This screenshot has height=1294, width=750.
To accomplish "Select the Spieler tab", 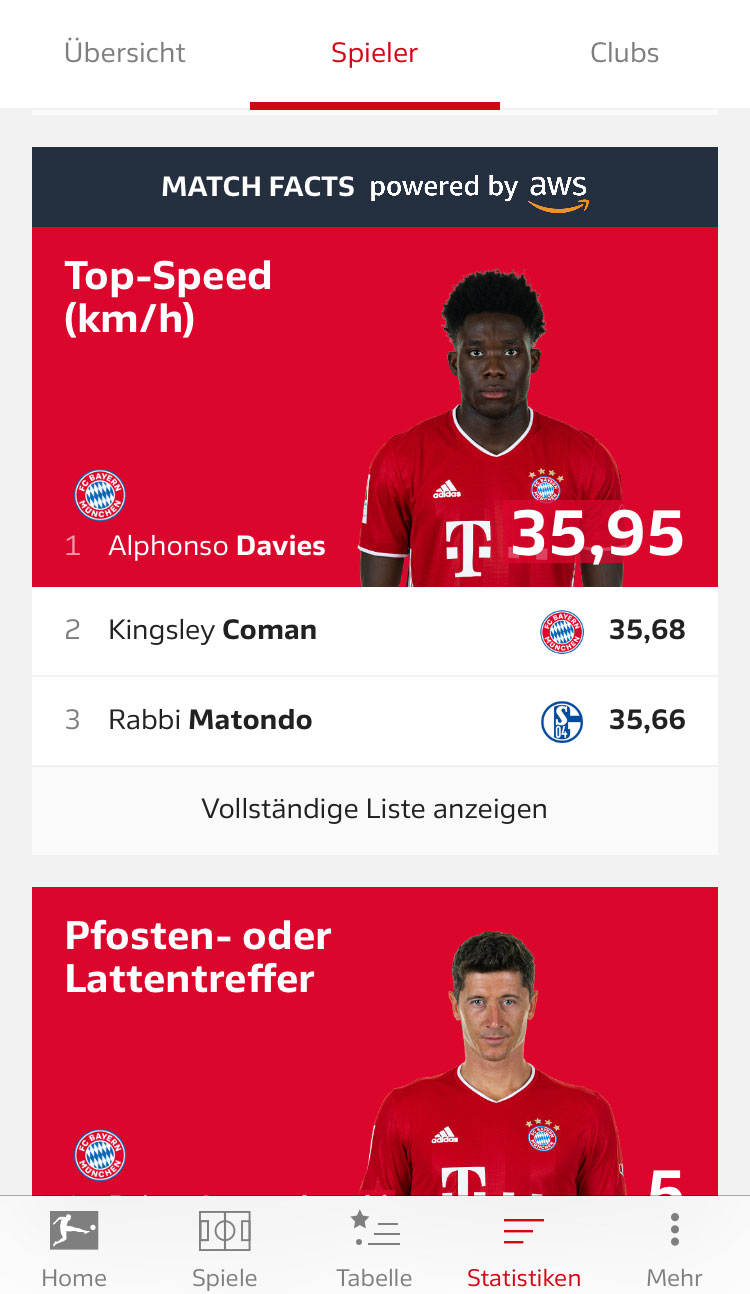I will [x=375, y=52].
